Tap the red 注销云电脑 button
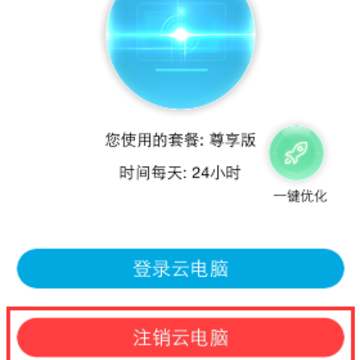This screenshot has height=360, width=360. click(180, 337)
